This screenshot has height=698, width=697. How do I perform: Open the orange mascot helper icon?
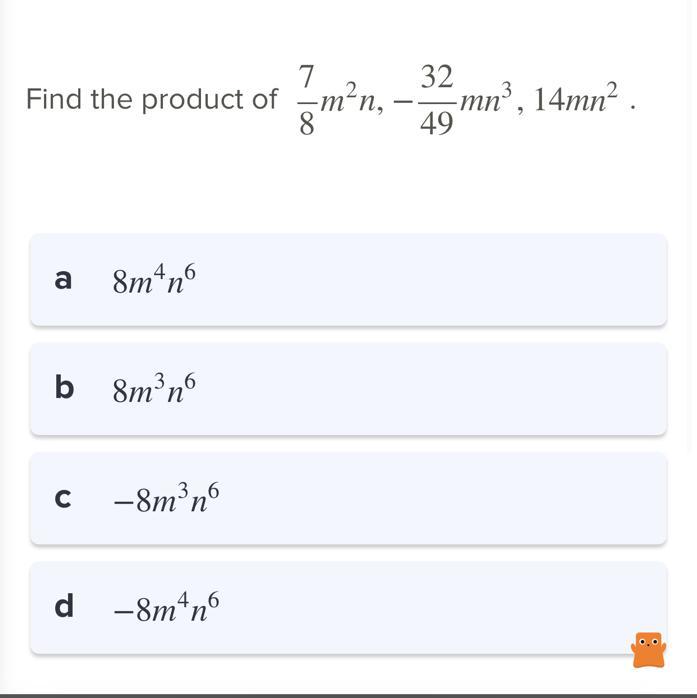[x=648, y=650]
